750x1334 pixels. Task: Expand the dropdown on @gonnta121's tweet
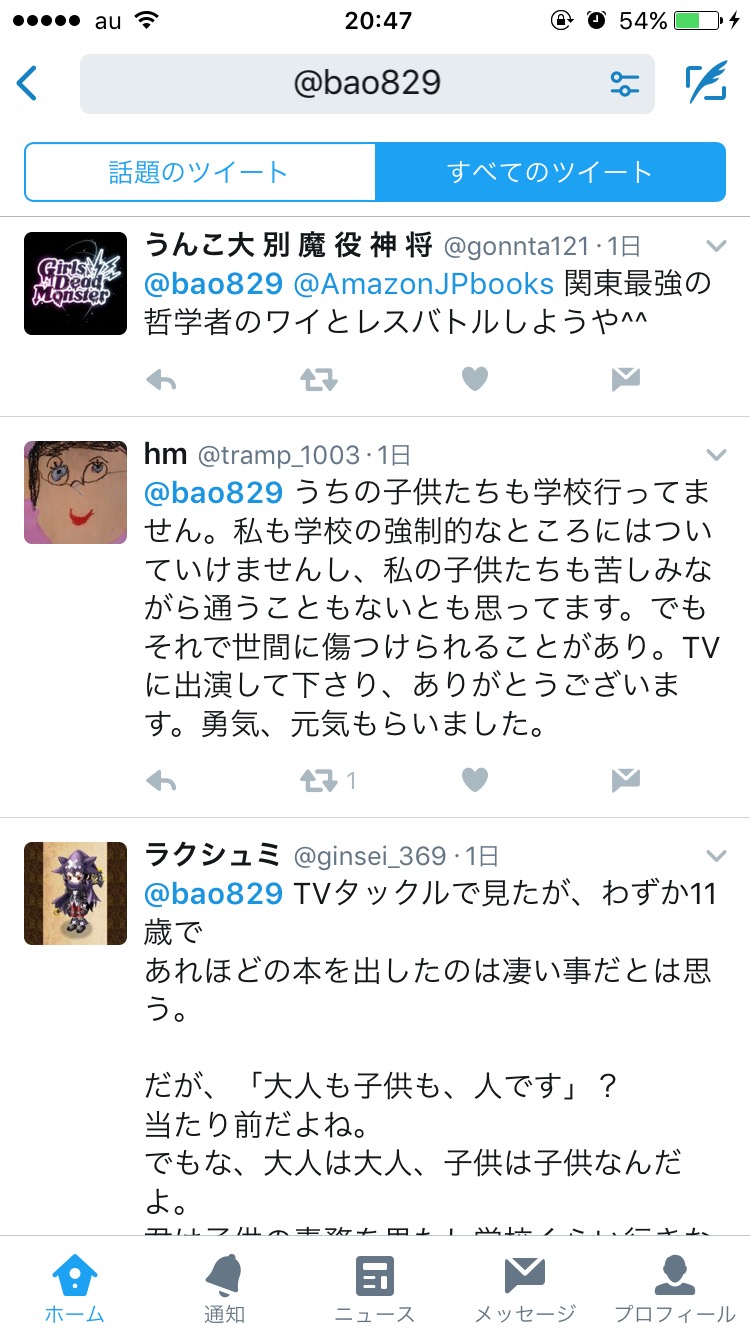[x=716, y=246]
